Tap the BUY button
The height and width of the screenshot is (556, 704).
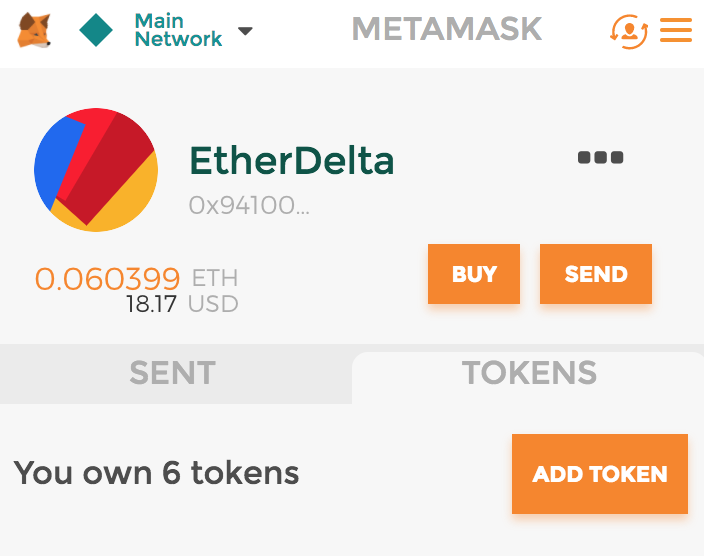pyautogui.click(x=474, y=274)
